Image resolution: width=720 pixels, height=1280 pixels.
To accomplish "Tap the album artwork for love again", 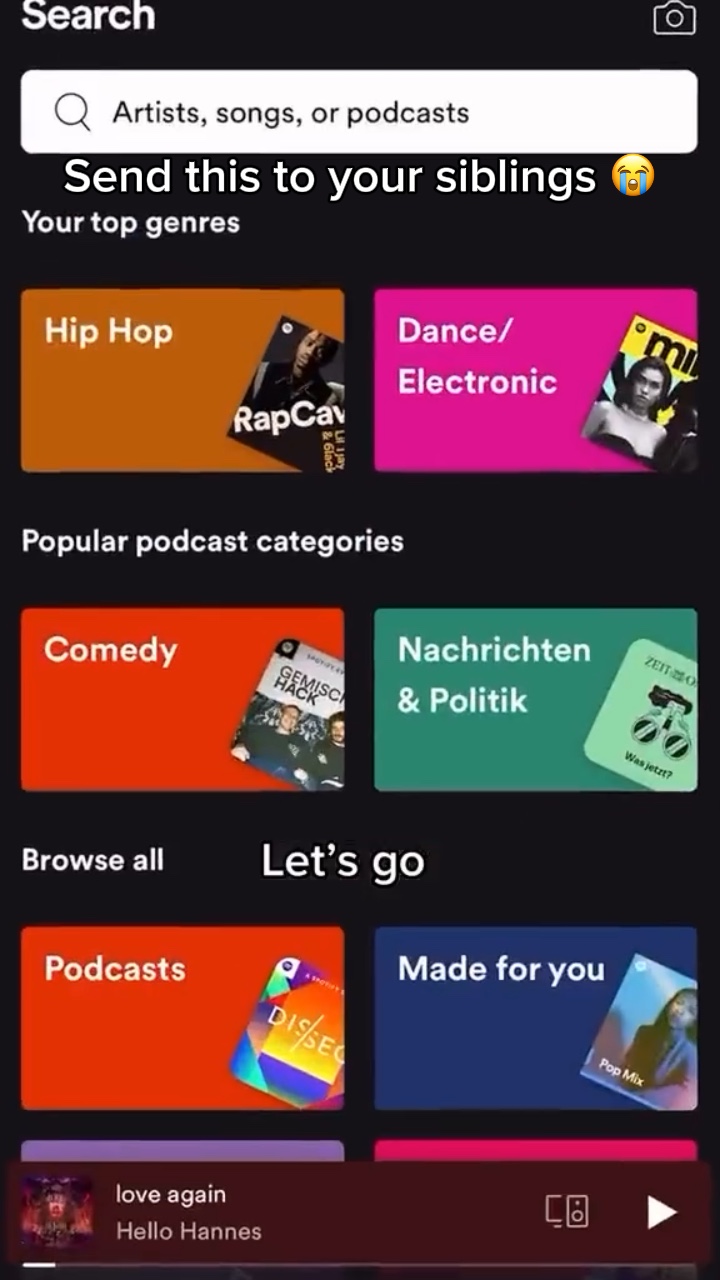I will click(x=57, y=1211).
